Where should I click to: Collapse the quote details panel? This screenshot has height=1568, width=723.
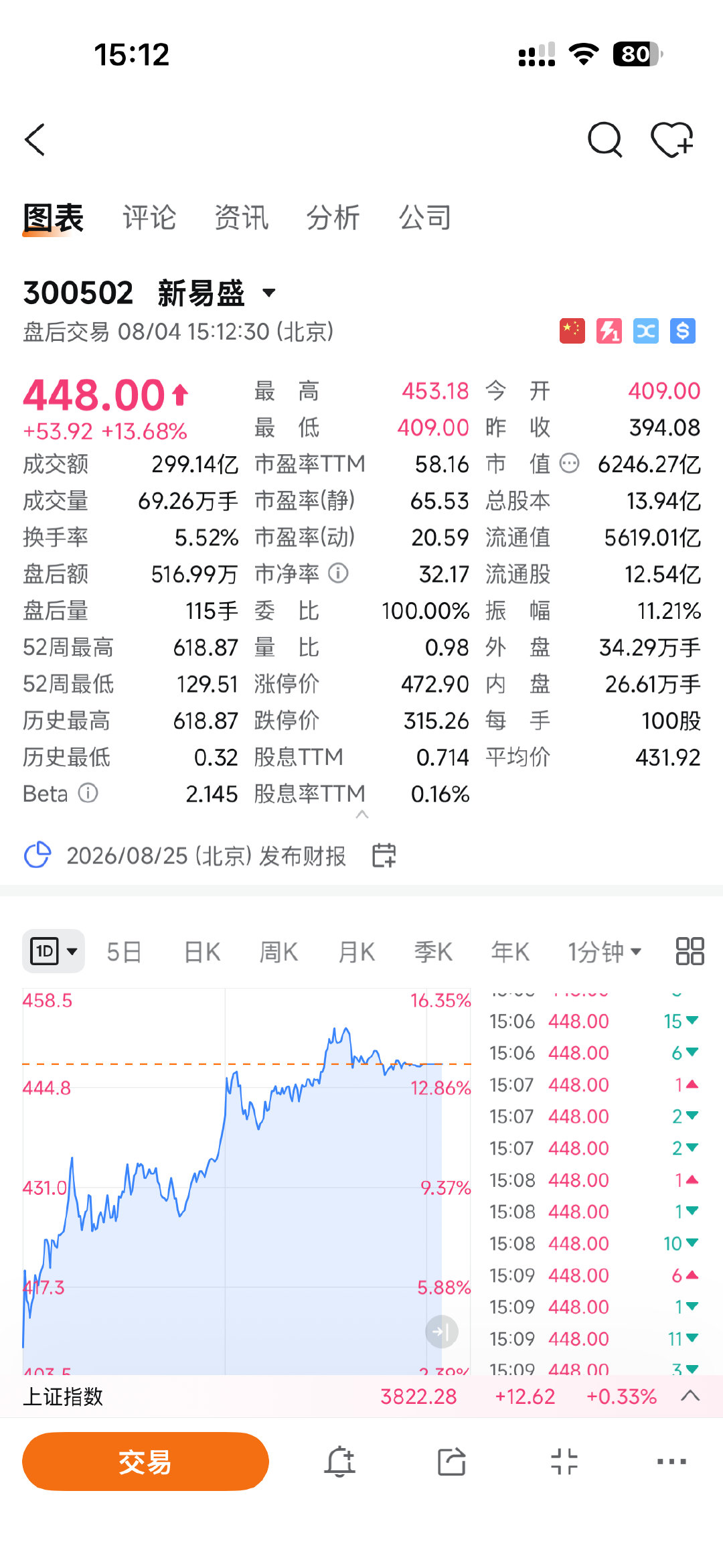pos(362,814)
